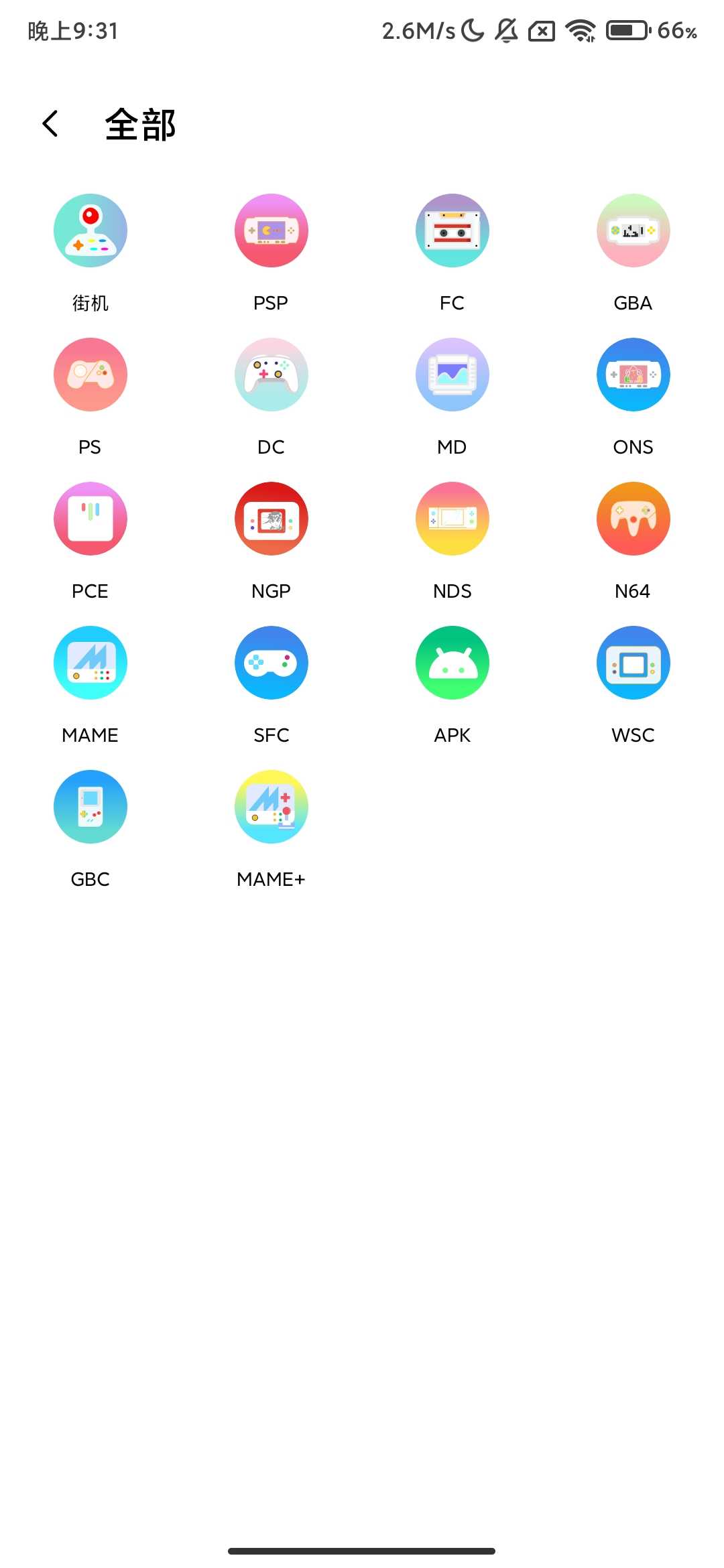Tap the green APK android icon
724x1568 pixels.
click(x=452, y=663)
